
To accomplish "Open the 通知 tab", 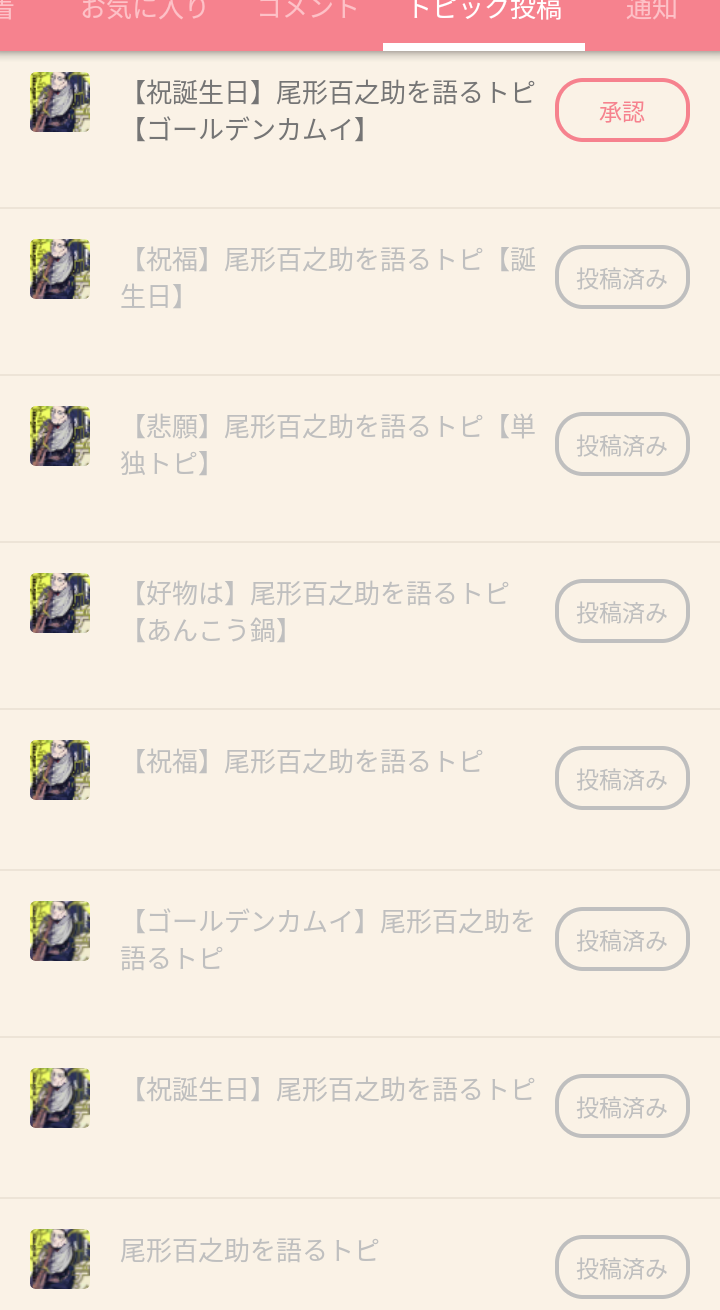I will pyautogui.click(x=651, y=12).
